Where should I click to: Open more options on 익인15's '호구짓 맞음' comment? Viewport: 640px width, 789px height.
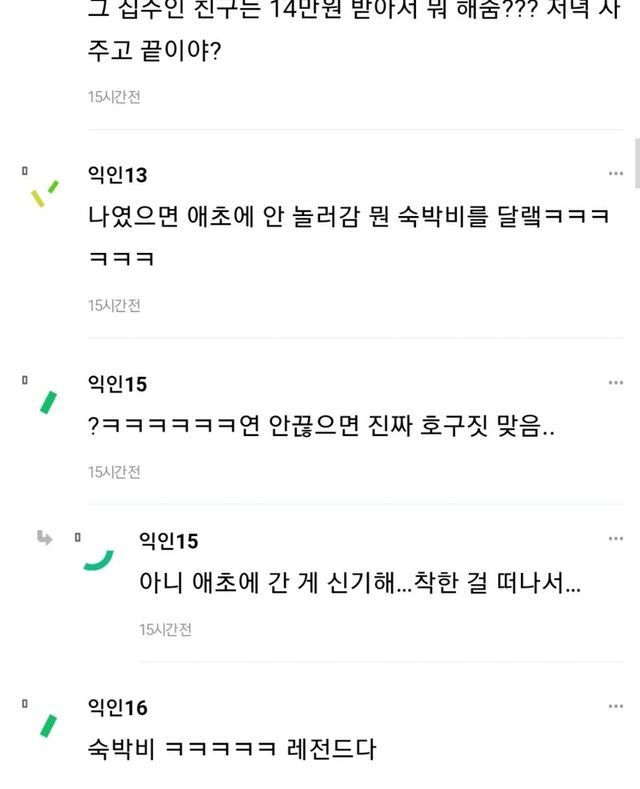click(x=616, y=383)
